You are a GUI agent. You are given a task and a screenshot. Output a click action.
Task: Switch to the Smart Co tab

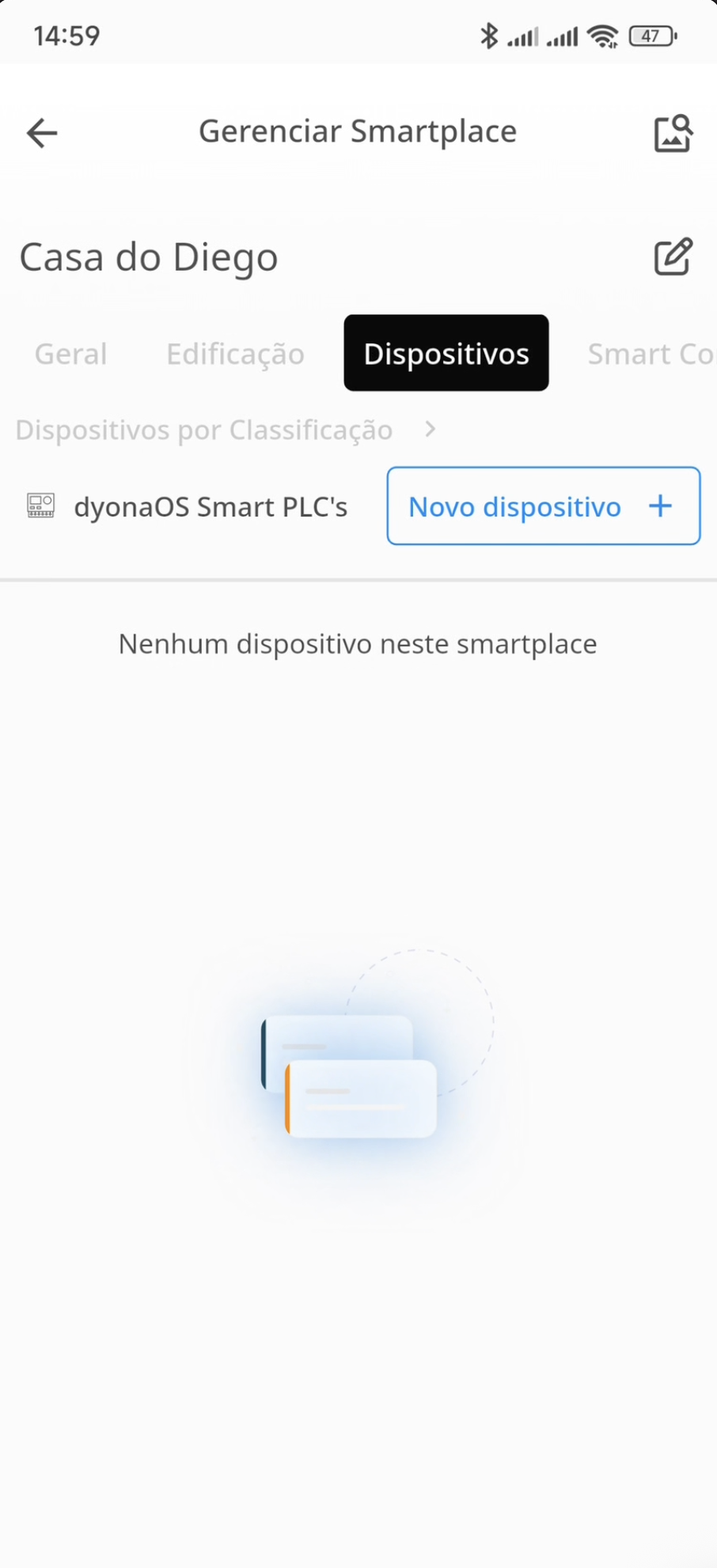coord(651,354)
